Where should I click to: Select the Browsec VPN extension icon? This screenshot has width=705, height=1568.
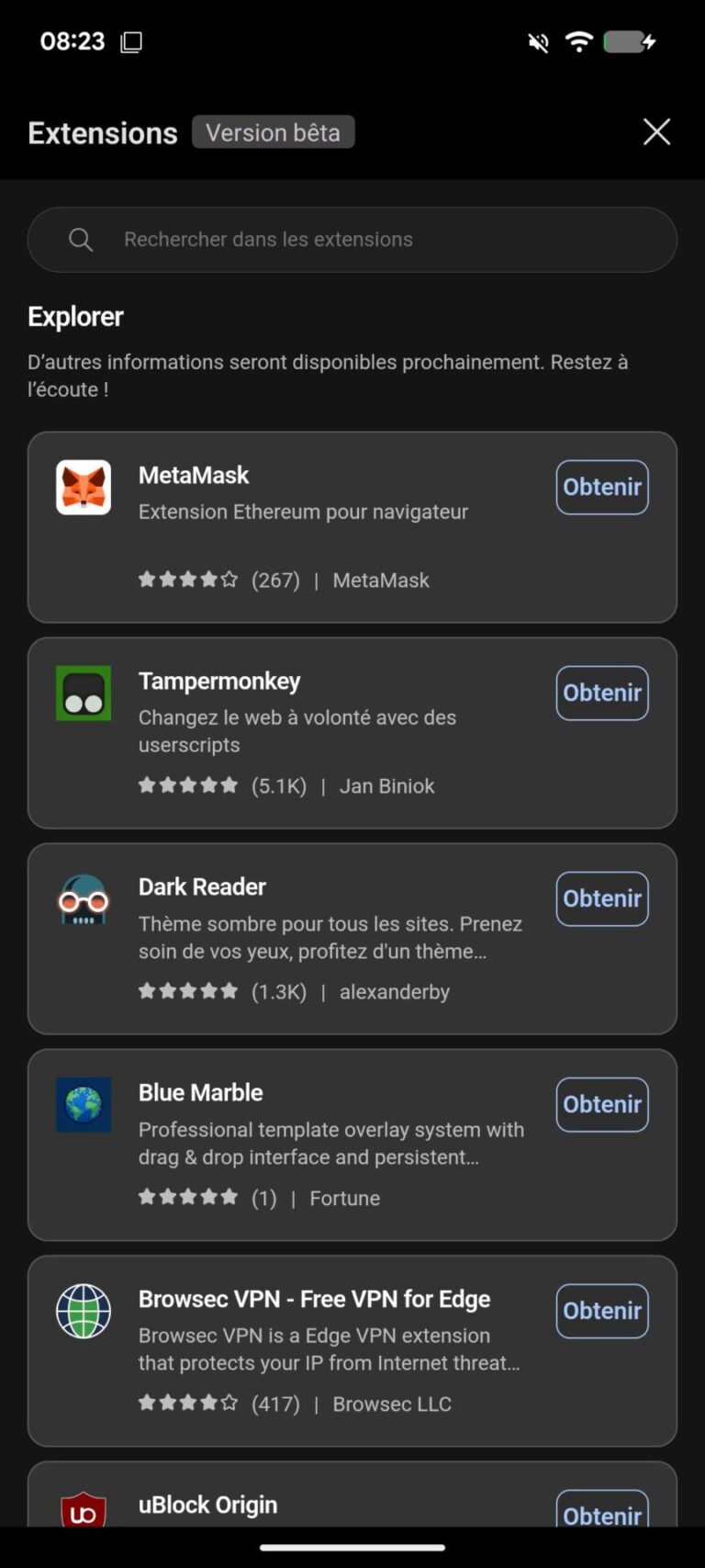(x=84, y=1311)
